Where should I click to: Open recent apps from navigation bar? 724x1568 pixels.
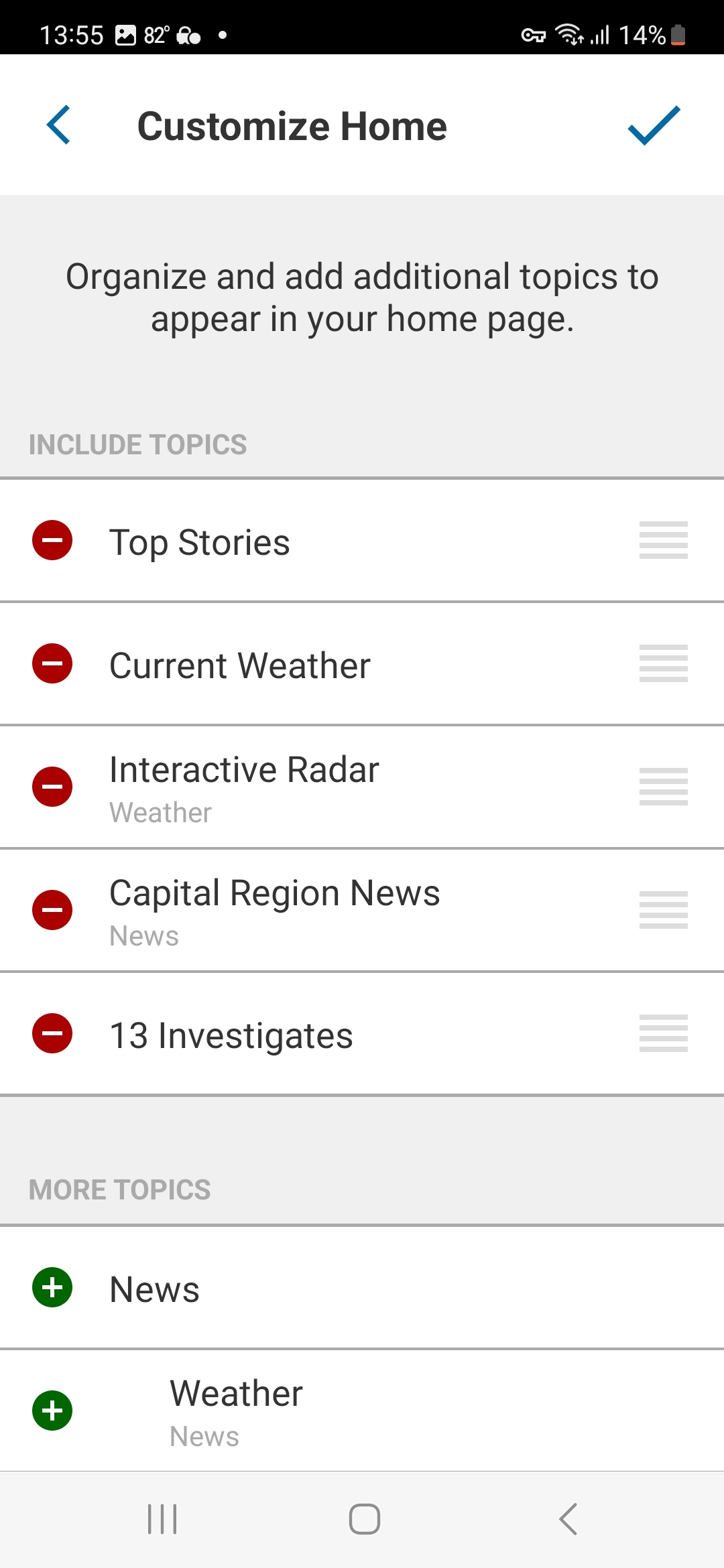click(162, 1519)
